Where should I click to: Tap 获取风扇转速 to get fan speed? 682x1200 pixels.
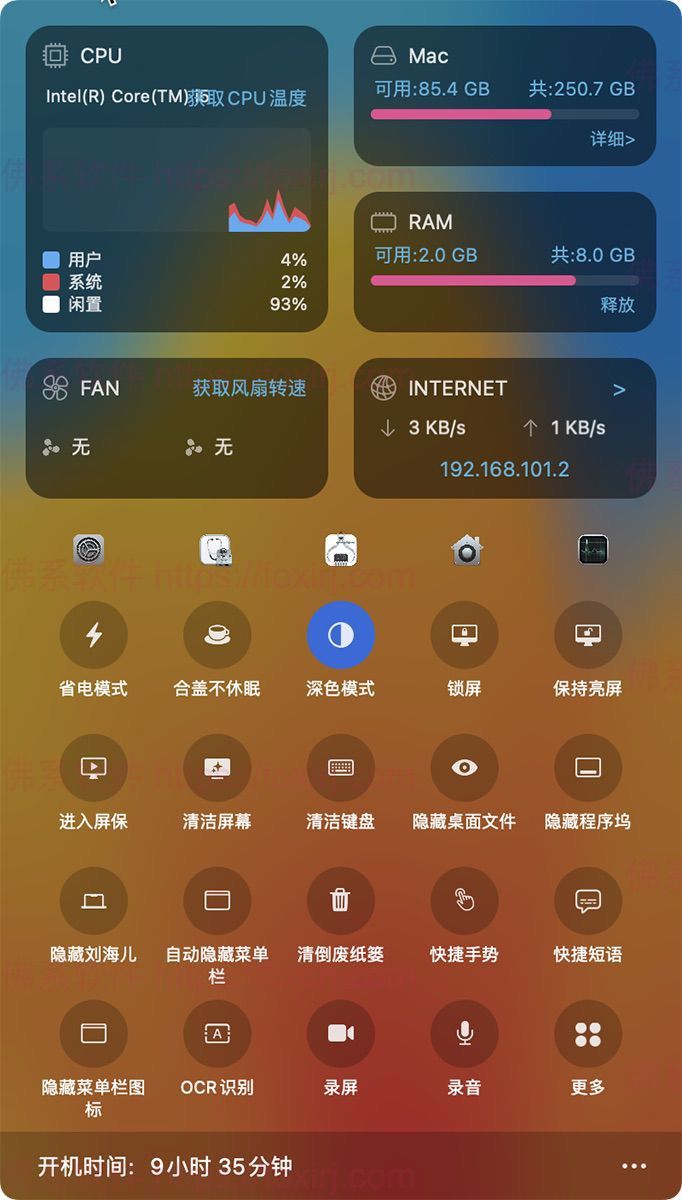[249, 388]
